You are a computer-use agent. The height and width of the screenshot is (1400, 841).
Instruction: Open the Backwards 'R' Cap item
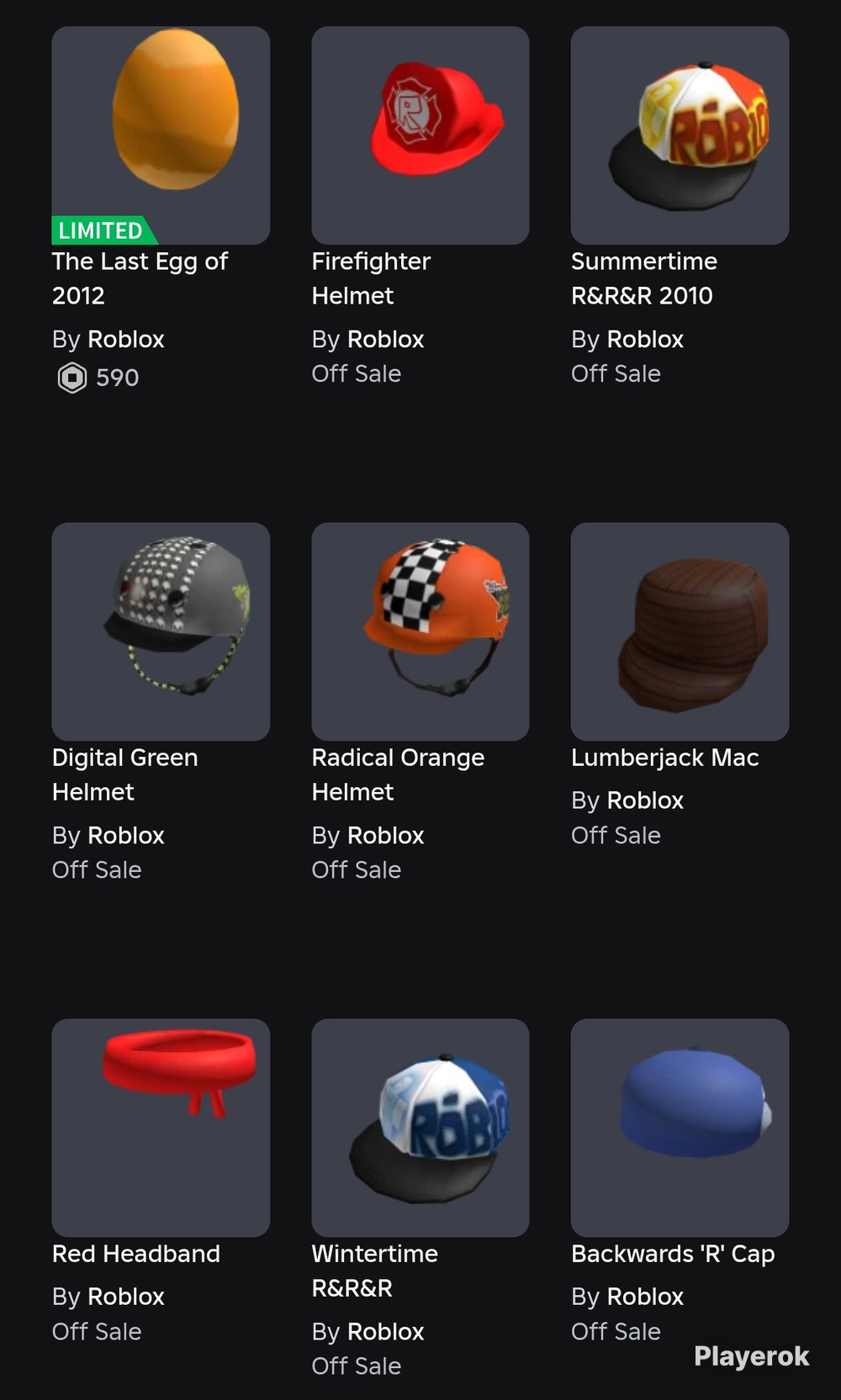click(x=680, y=1128)
